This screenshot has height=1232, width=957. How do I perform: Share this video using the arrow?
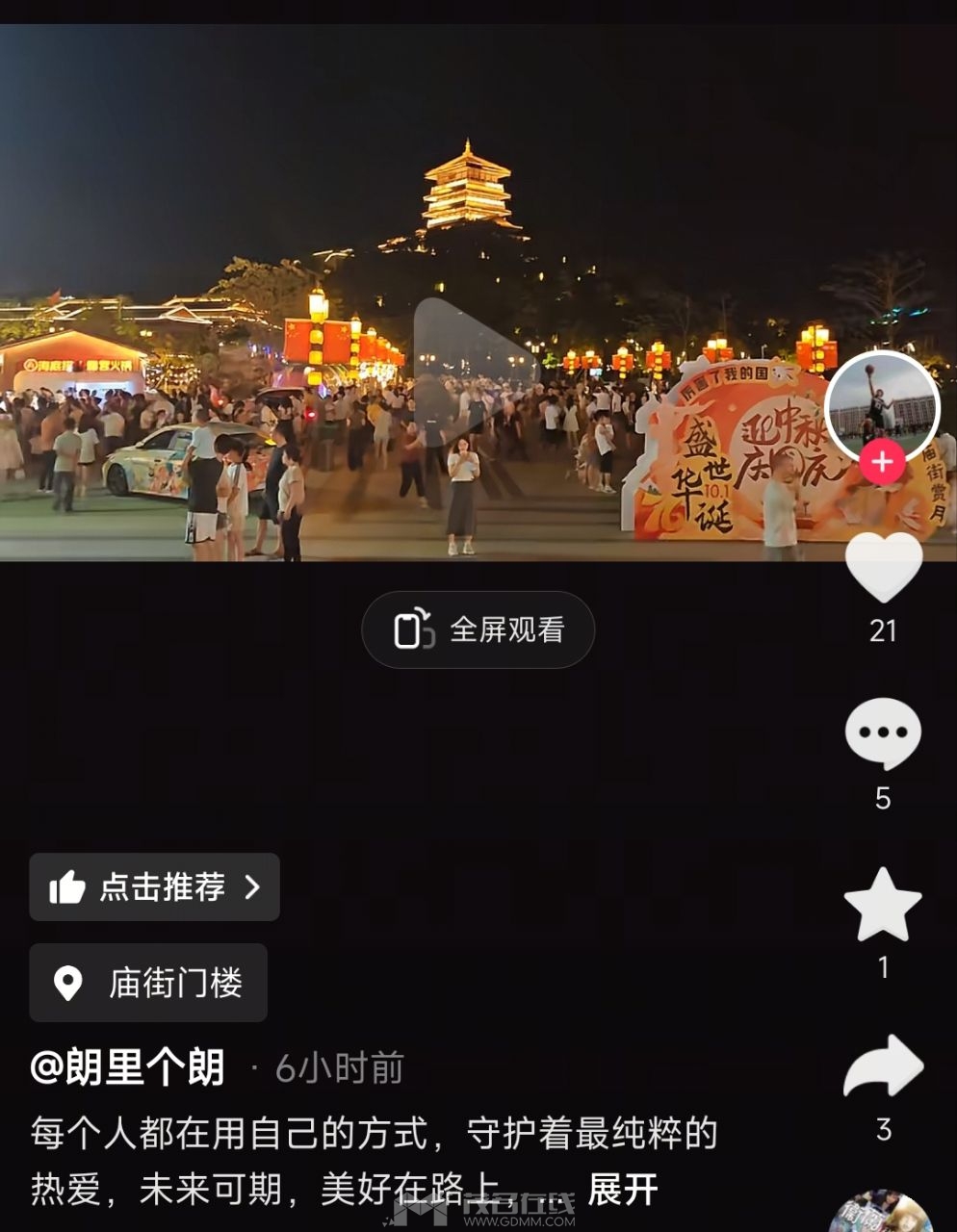(883, 1066)
